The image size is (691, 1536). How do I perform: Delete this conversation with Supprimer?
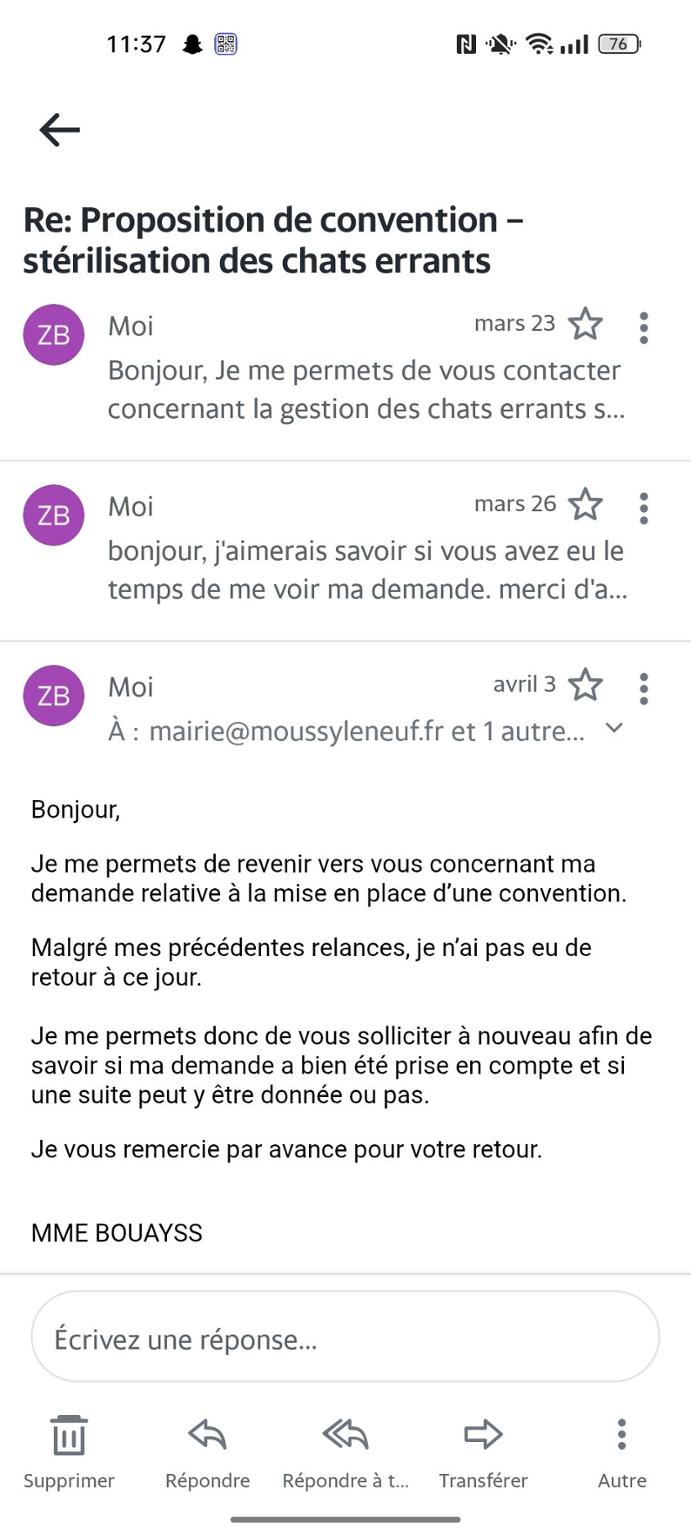(69, 1450)
